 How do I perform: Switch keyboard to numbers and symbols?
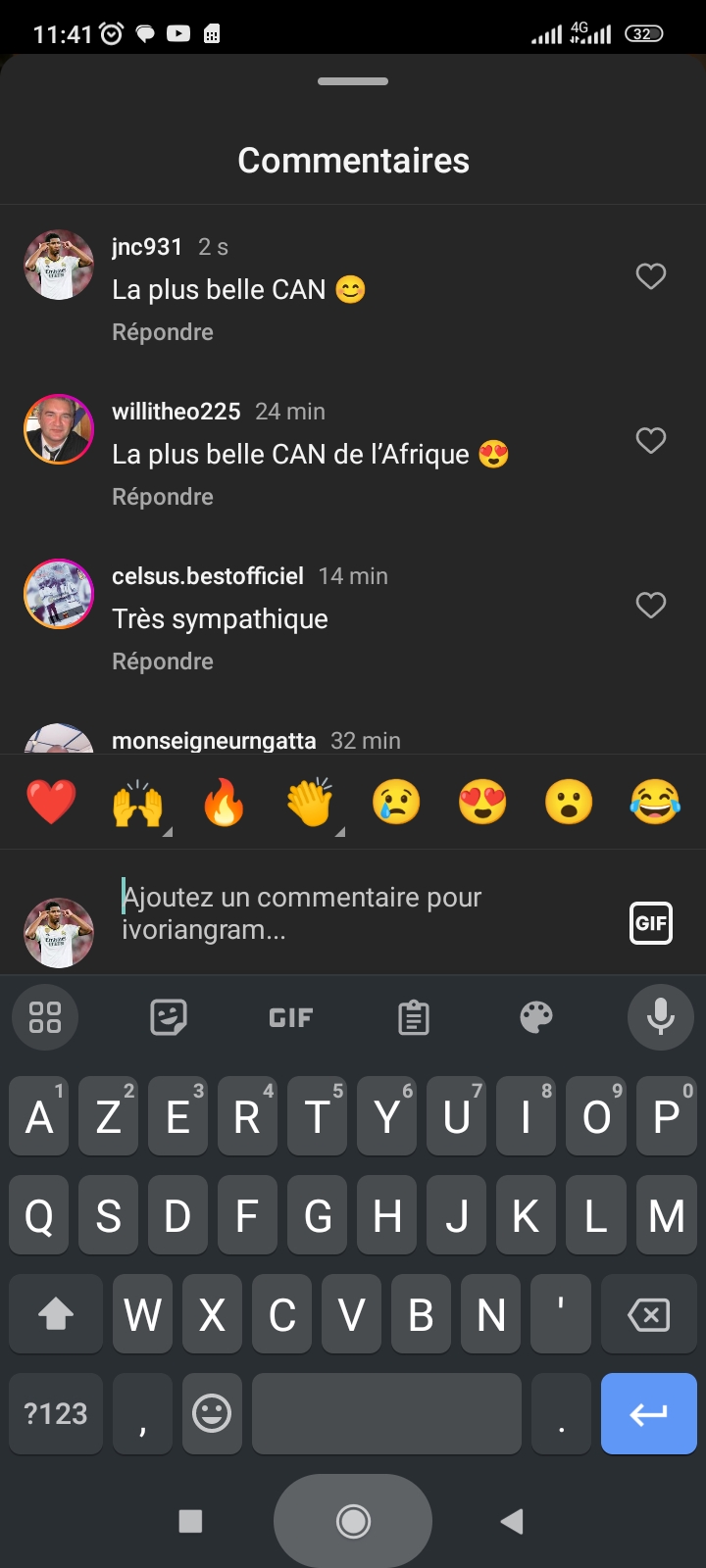point(56,1413)
